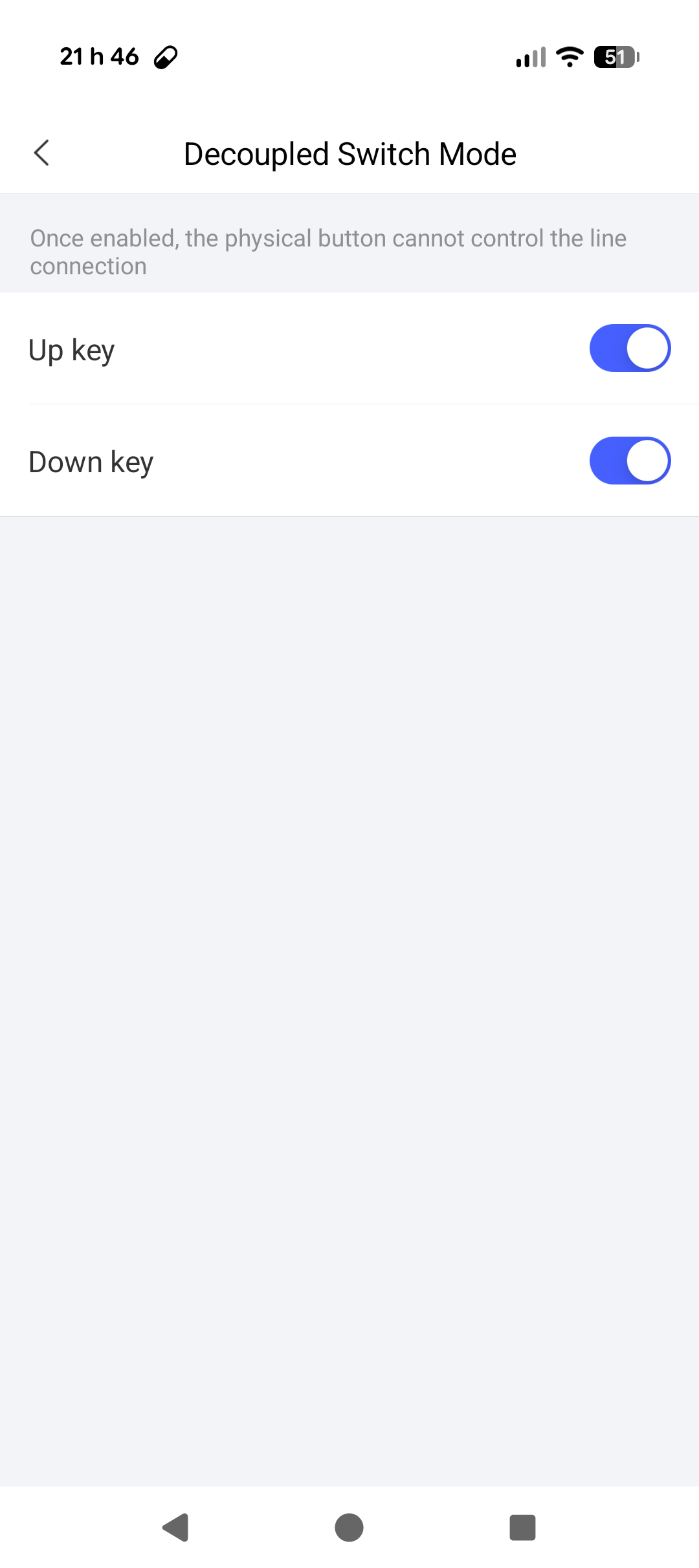
Task: Tap the system back button
Action: [175, 1527]
